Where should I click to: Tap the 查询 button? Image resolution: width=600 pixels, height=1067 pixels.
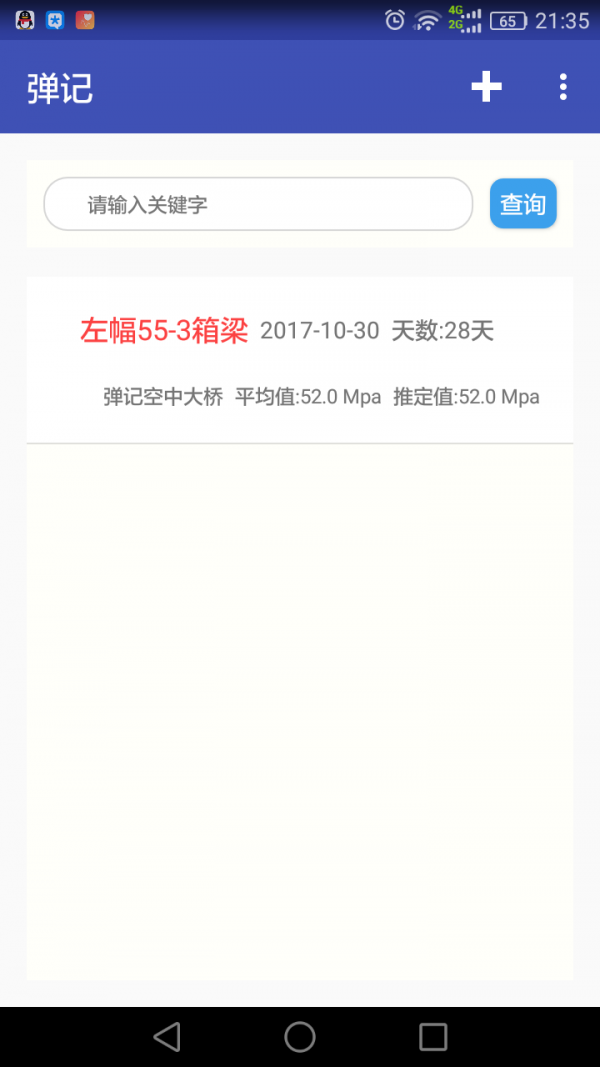tap(523, 204)
